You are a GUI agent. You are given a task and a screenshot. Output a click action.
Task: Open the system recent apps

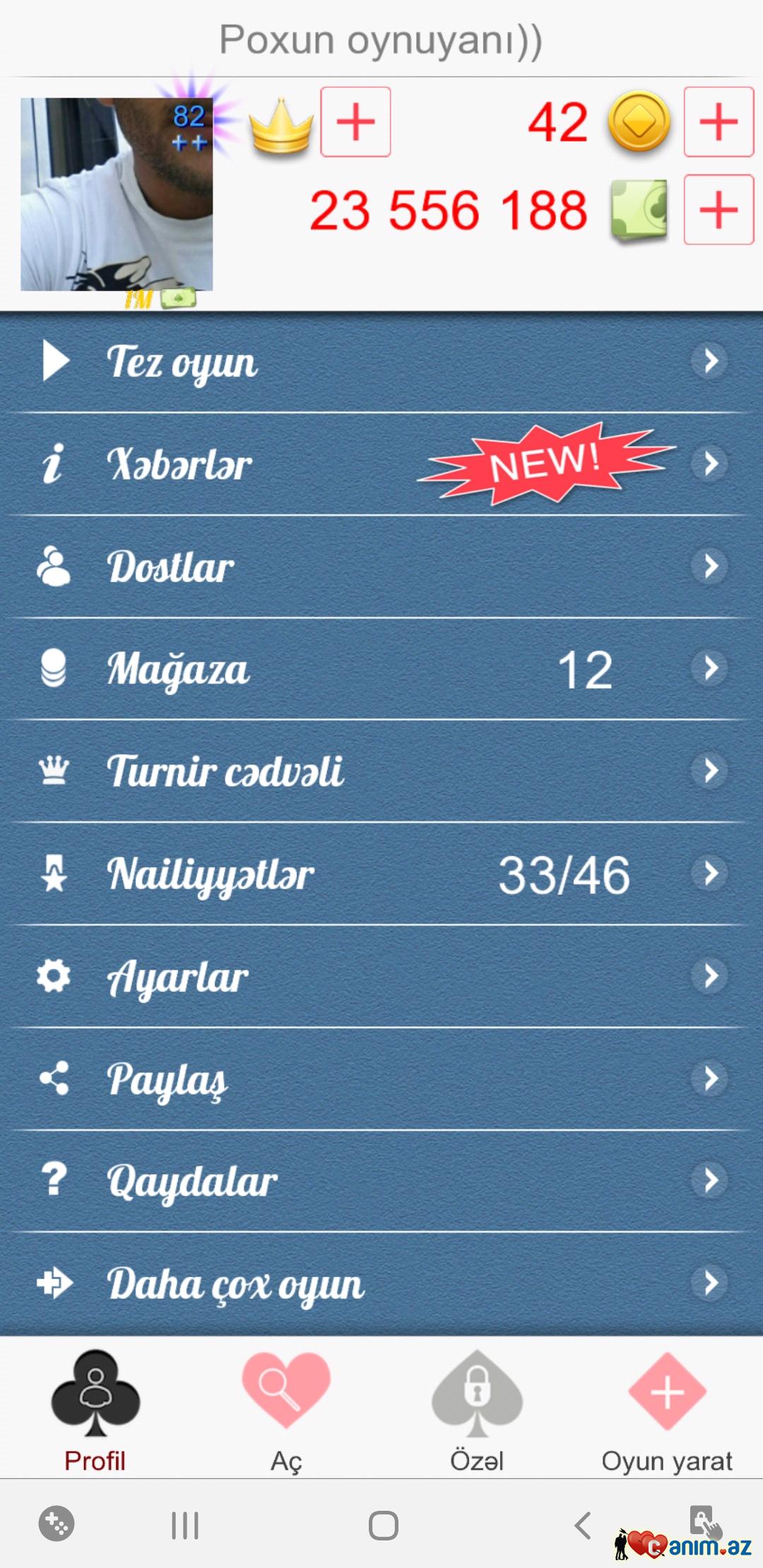185,1526
